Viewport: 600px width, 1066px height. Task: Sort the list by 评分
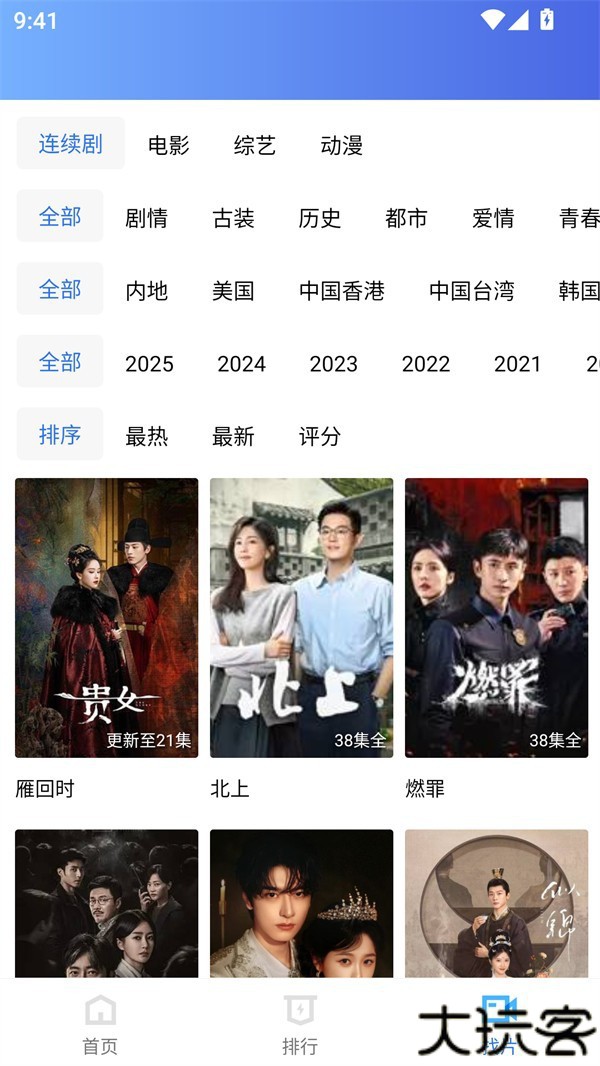319,436
